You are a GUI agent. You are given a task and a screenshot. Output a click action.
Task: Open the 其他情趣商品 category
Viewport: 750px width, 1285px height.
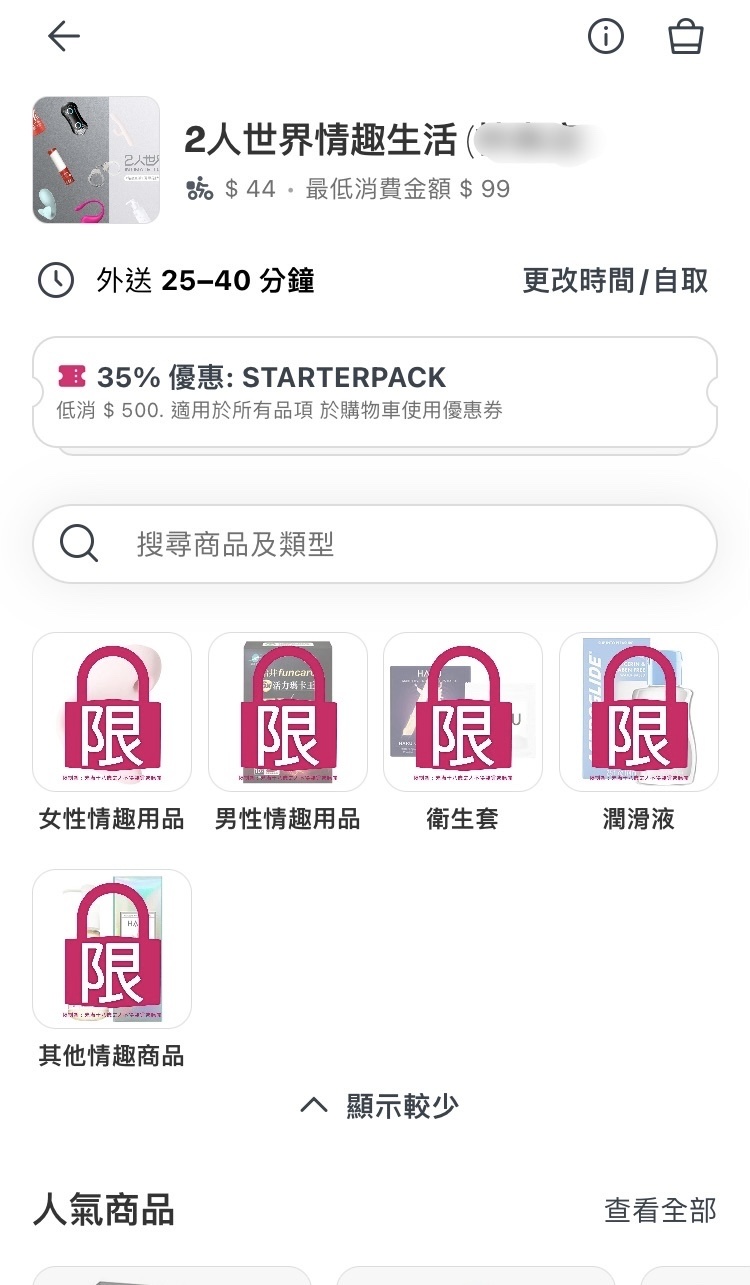(112, 969)
